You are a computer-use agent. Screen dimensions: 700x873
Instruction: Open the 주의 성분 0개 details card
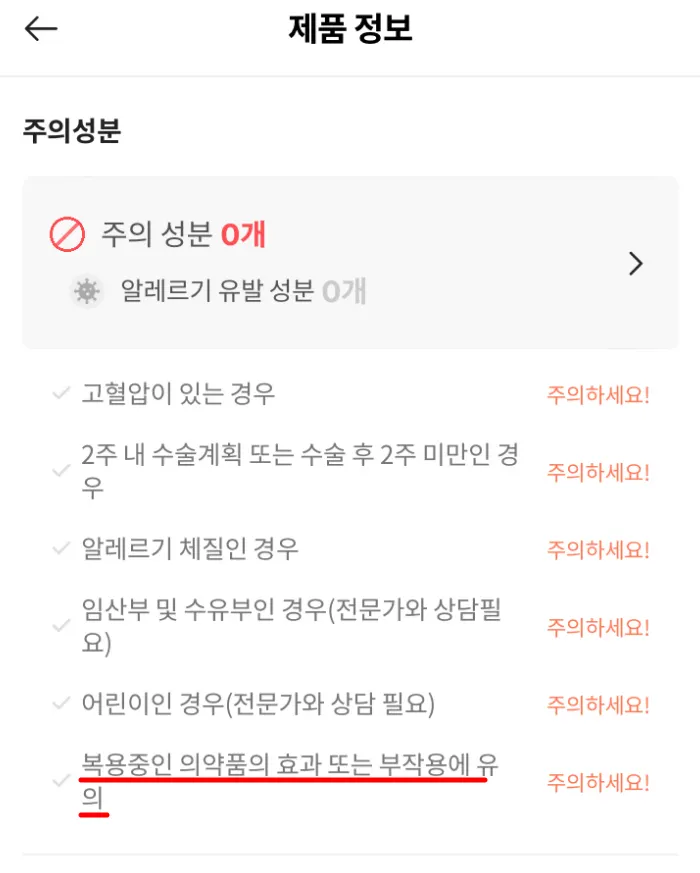(x=350, y=263)
